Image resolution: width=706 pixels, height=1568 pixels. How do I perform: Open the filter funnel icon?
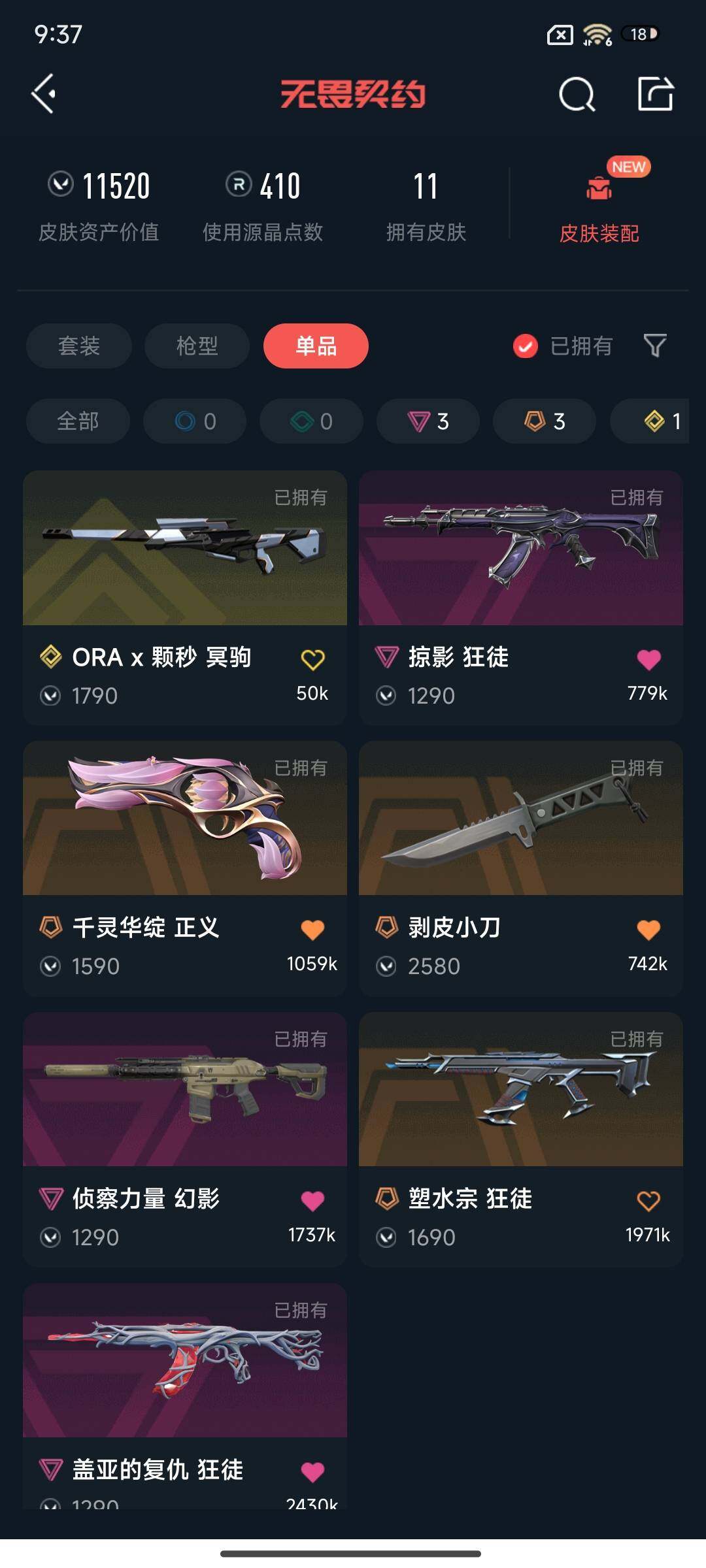coord(654,346)
